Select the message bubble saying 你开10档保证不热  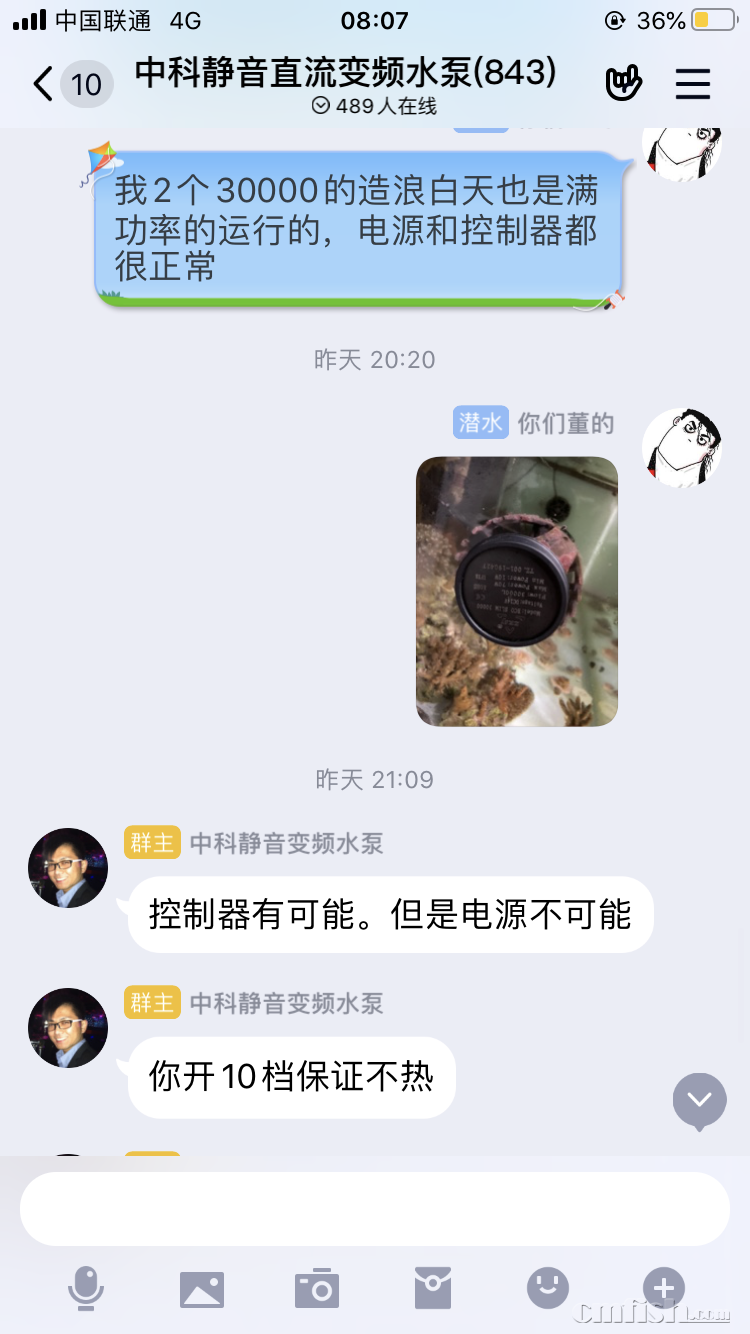(x=291, y=1077)
